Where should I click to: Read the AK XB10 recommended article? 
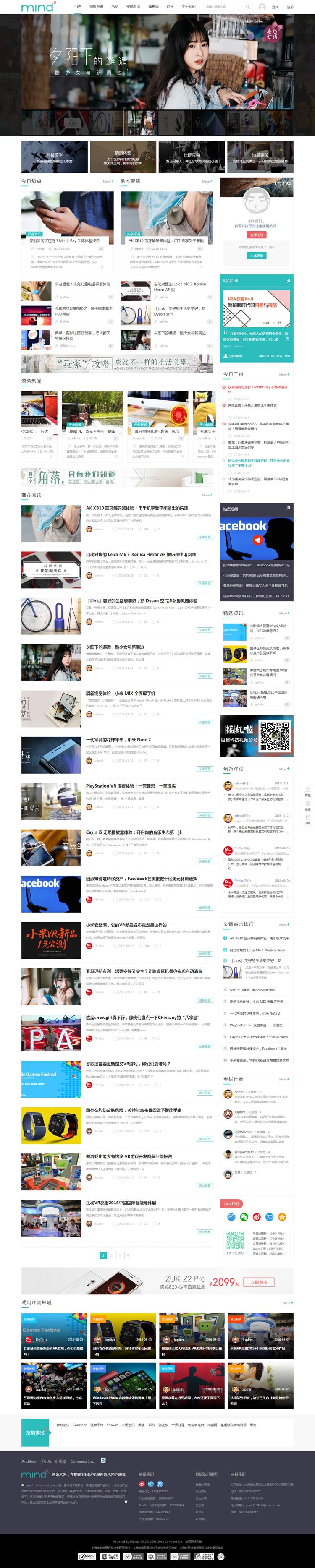point(136,508)
